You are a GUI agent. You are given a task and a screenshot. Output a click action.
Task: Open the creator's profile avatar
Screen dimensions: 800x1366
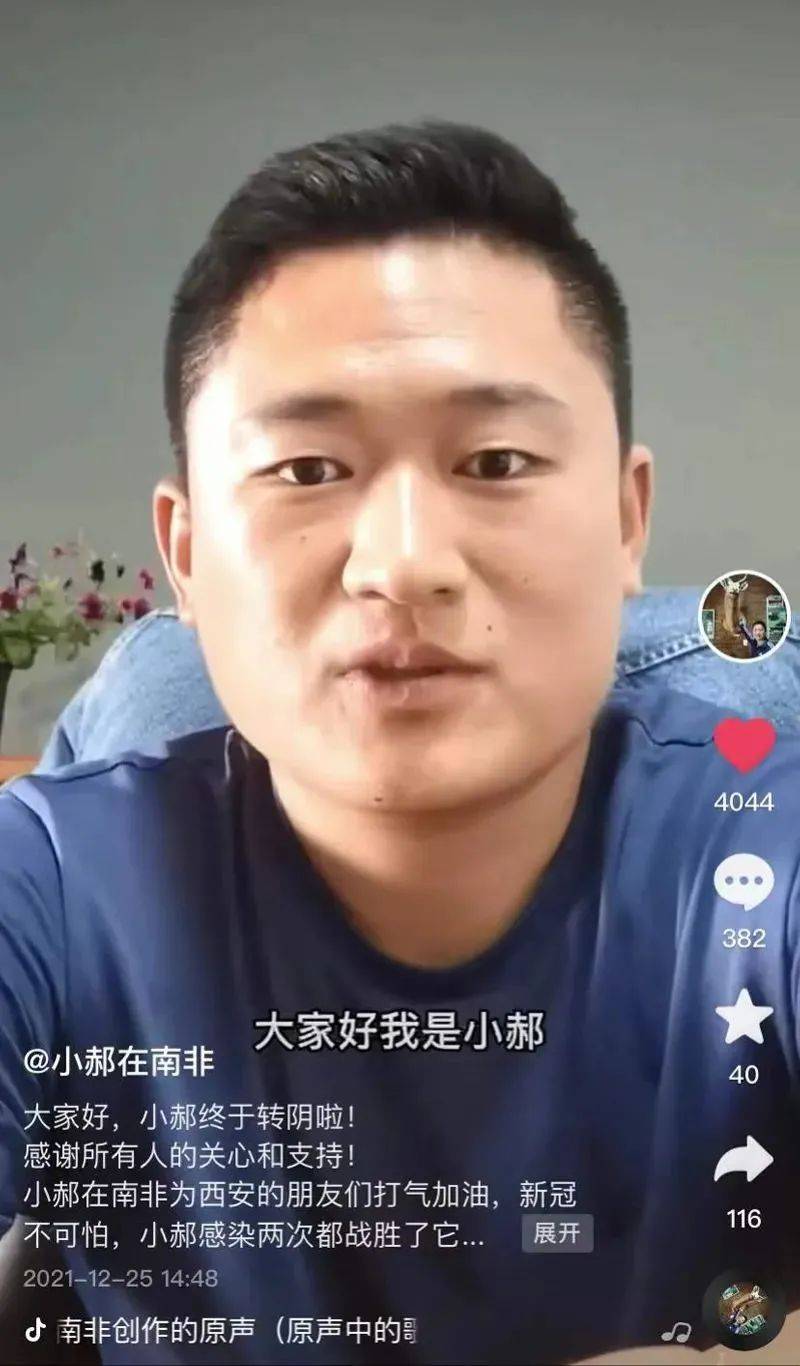(x=744, y=615)
